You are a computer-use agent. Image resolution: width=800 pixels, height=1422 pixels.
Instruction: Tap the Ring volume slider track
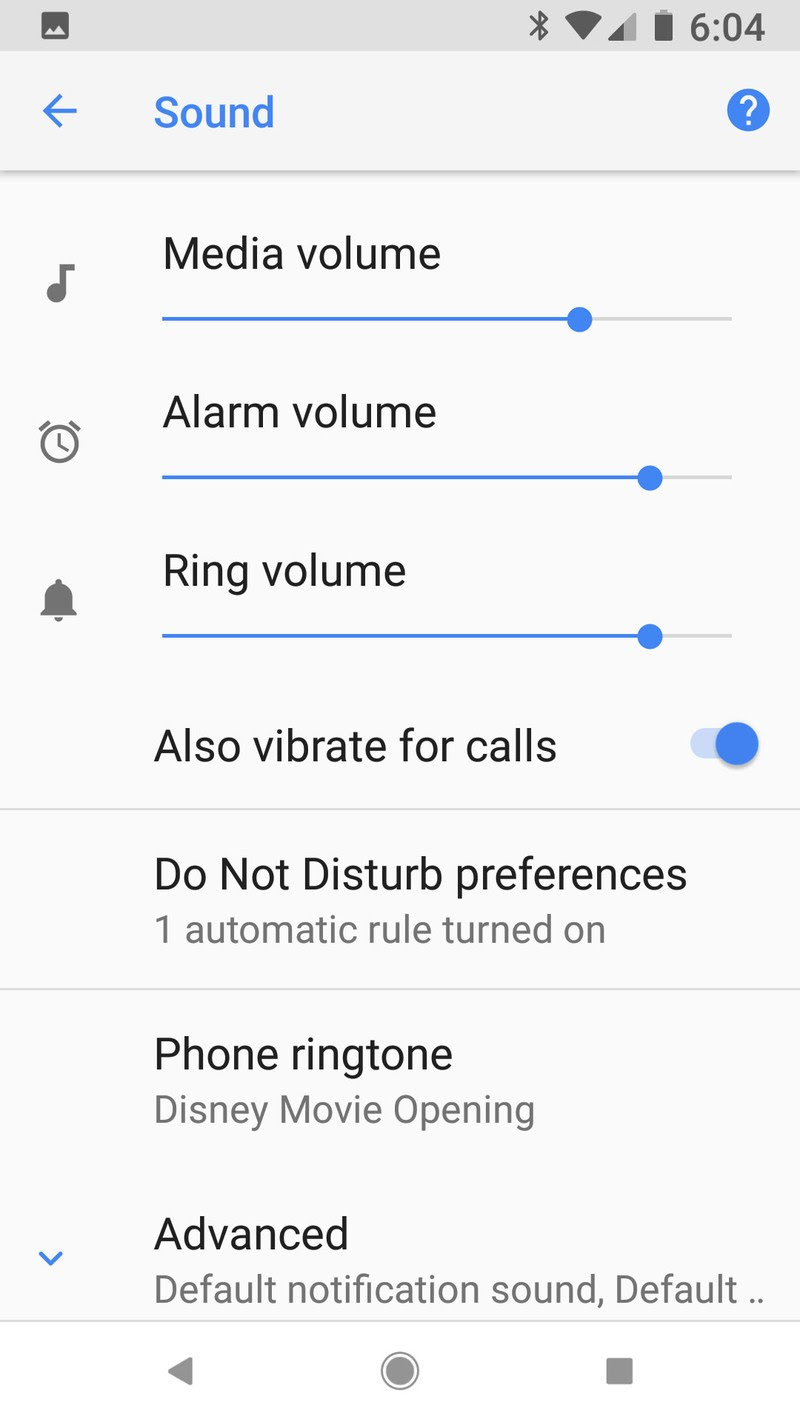[x=447, y=636]
